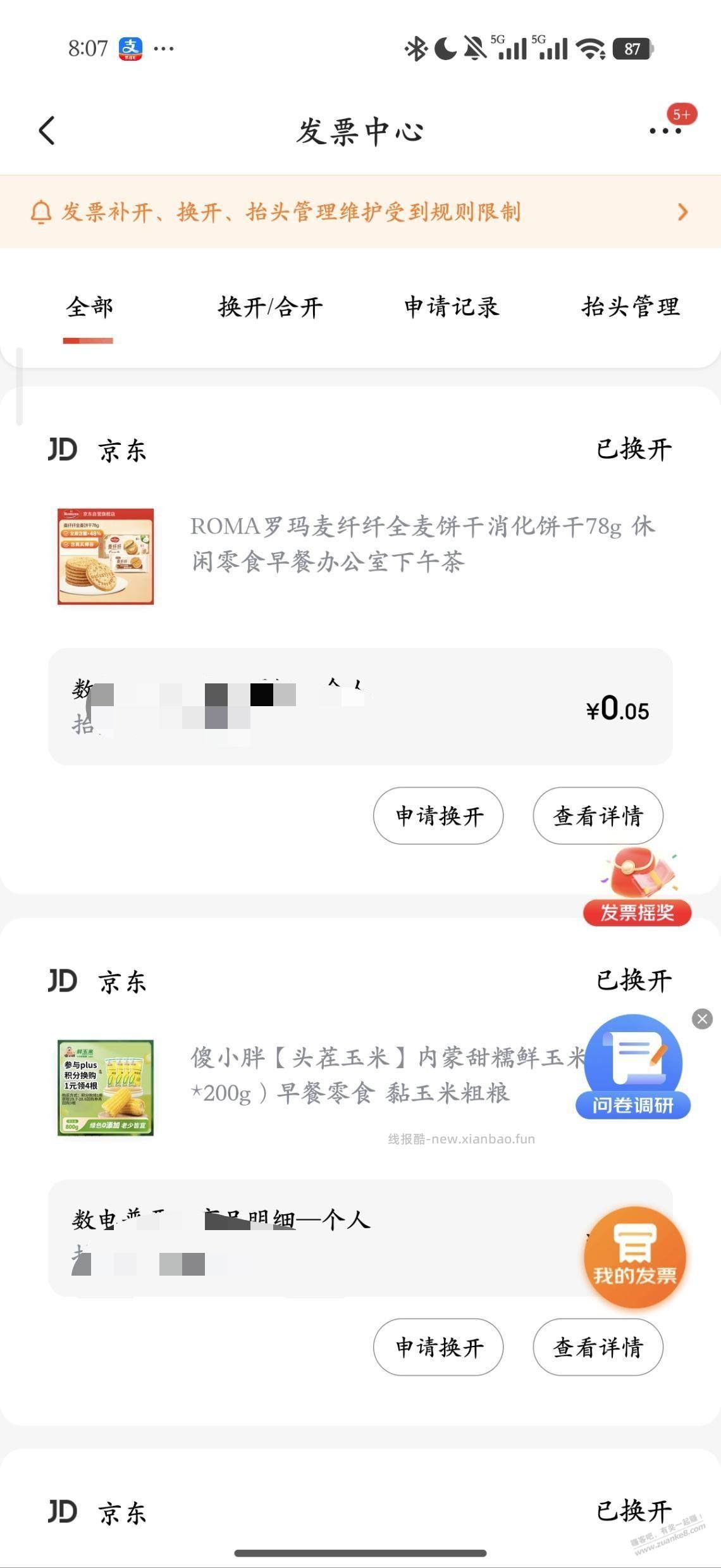
Task: Tap the back arrow to leave 发票中心
Action: click(x=45, y=130)
